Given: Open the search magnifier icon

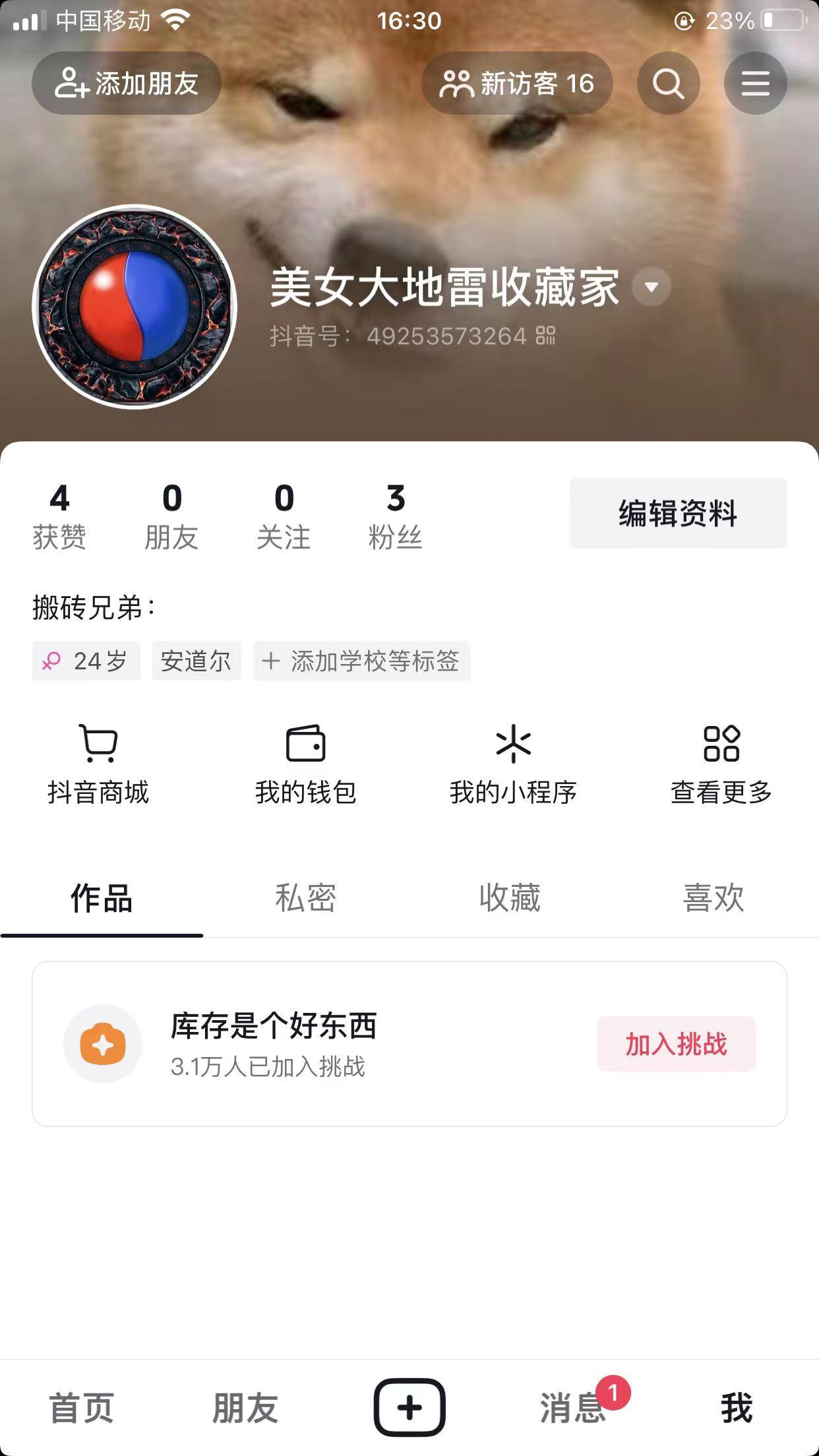Looking at the screenshot, I should point(668,84).
